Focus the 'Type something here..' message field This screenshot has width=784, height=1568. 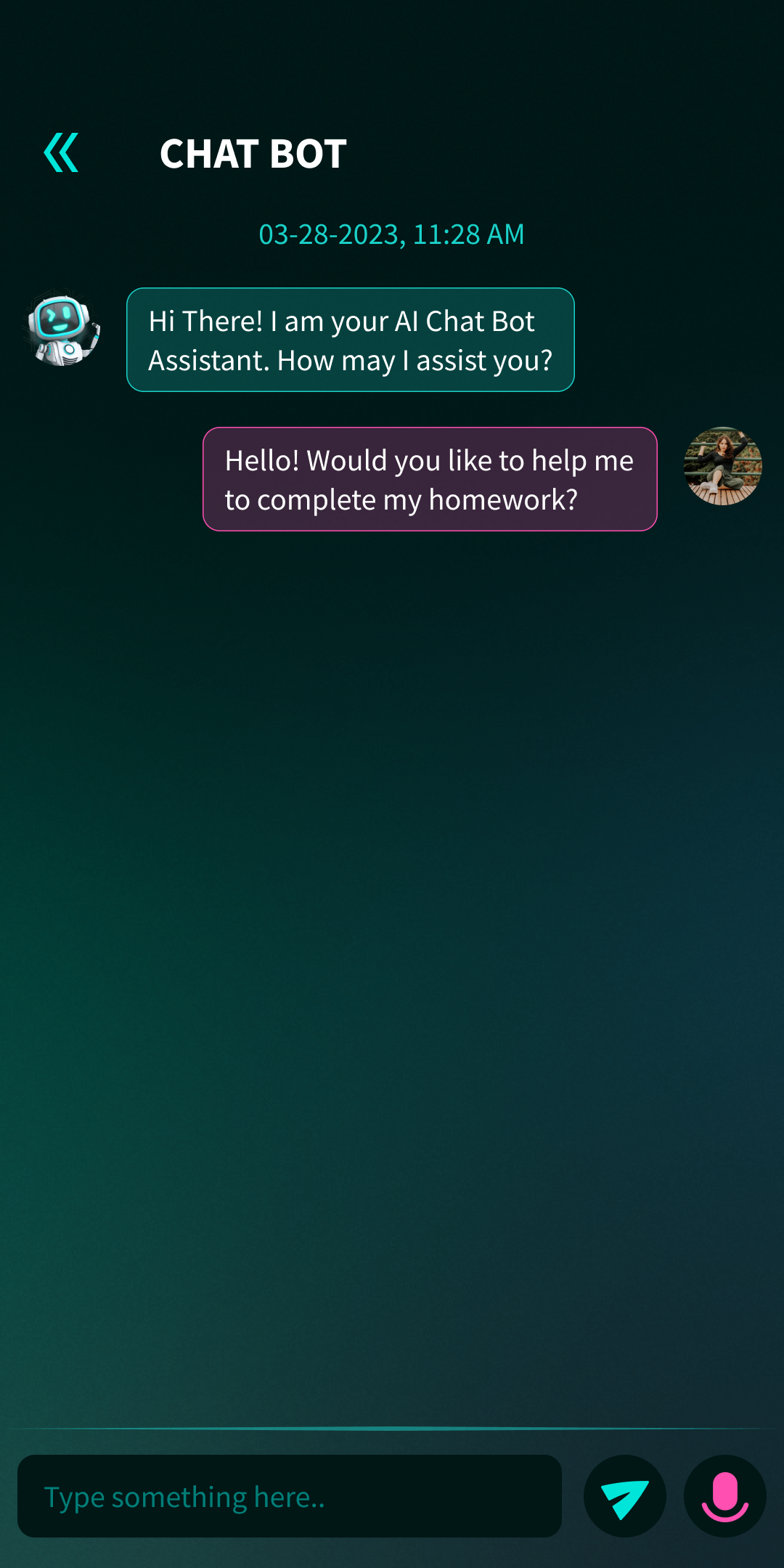(289, 1496)
